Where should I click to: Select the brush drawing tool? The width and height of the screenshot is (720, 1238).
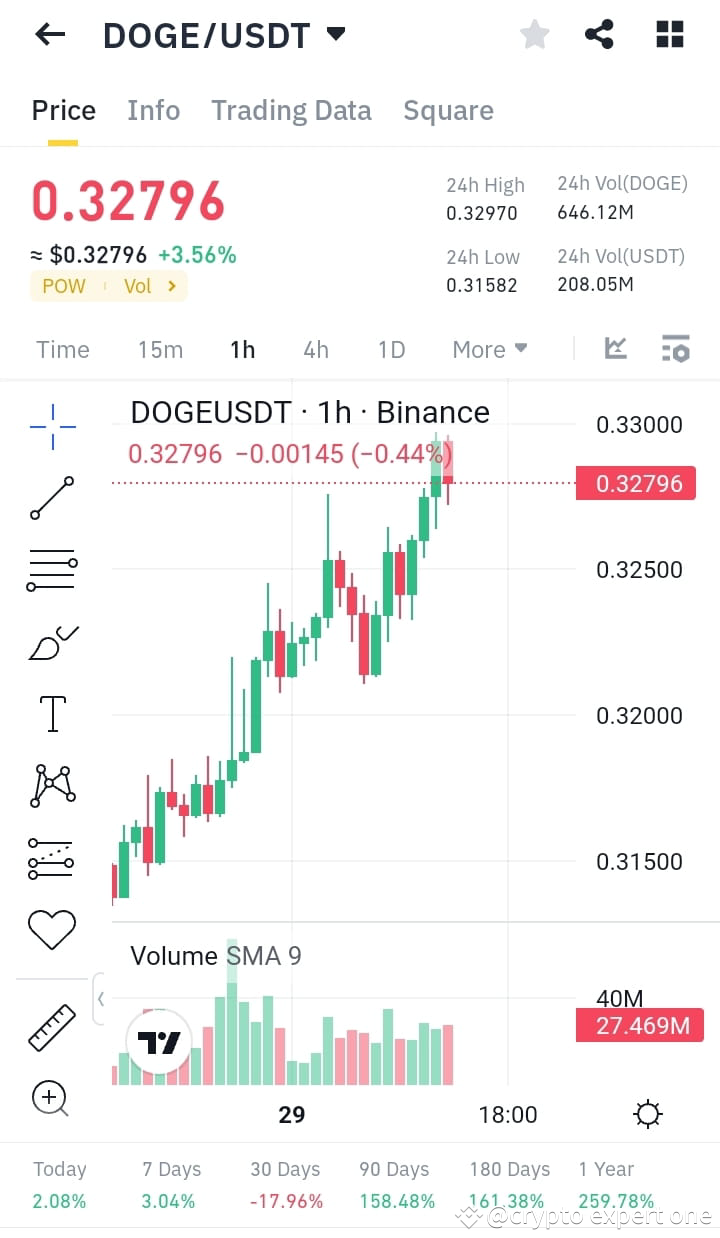coord(51,641)
